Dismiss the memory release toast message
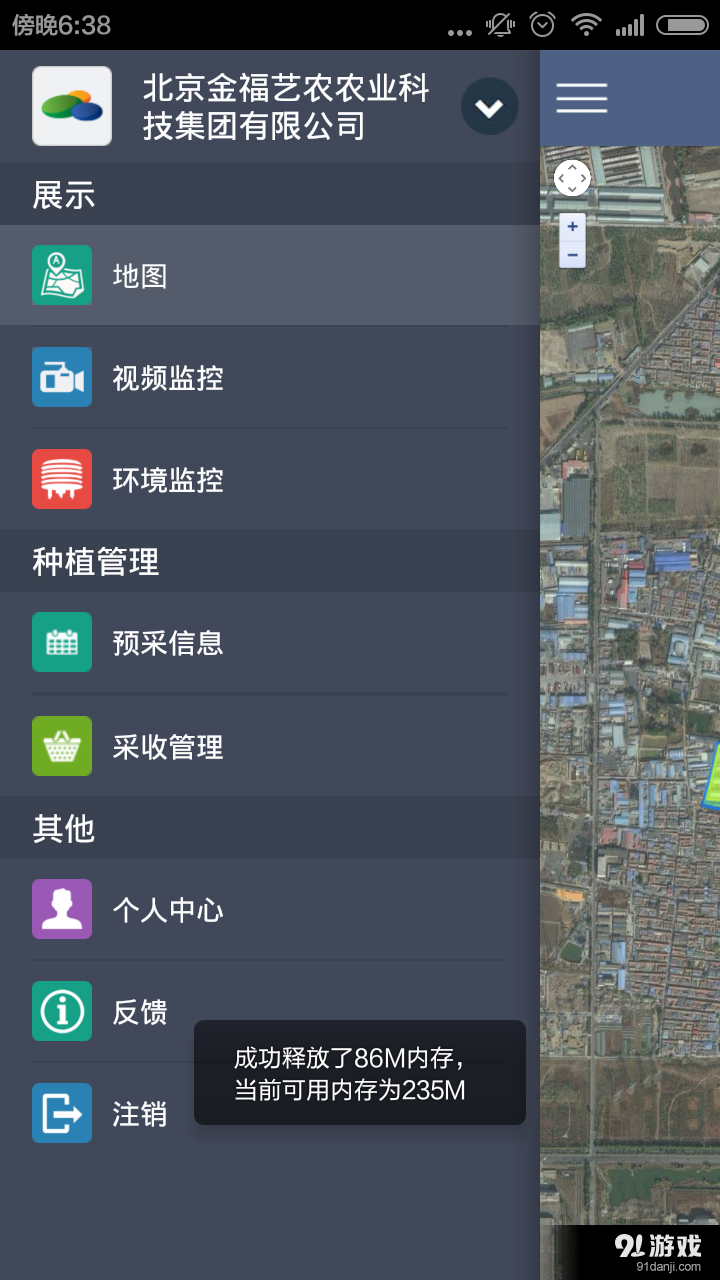Screen dimensions: 720x1280 (359, 1072)
